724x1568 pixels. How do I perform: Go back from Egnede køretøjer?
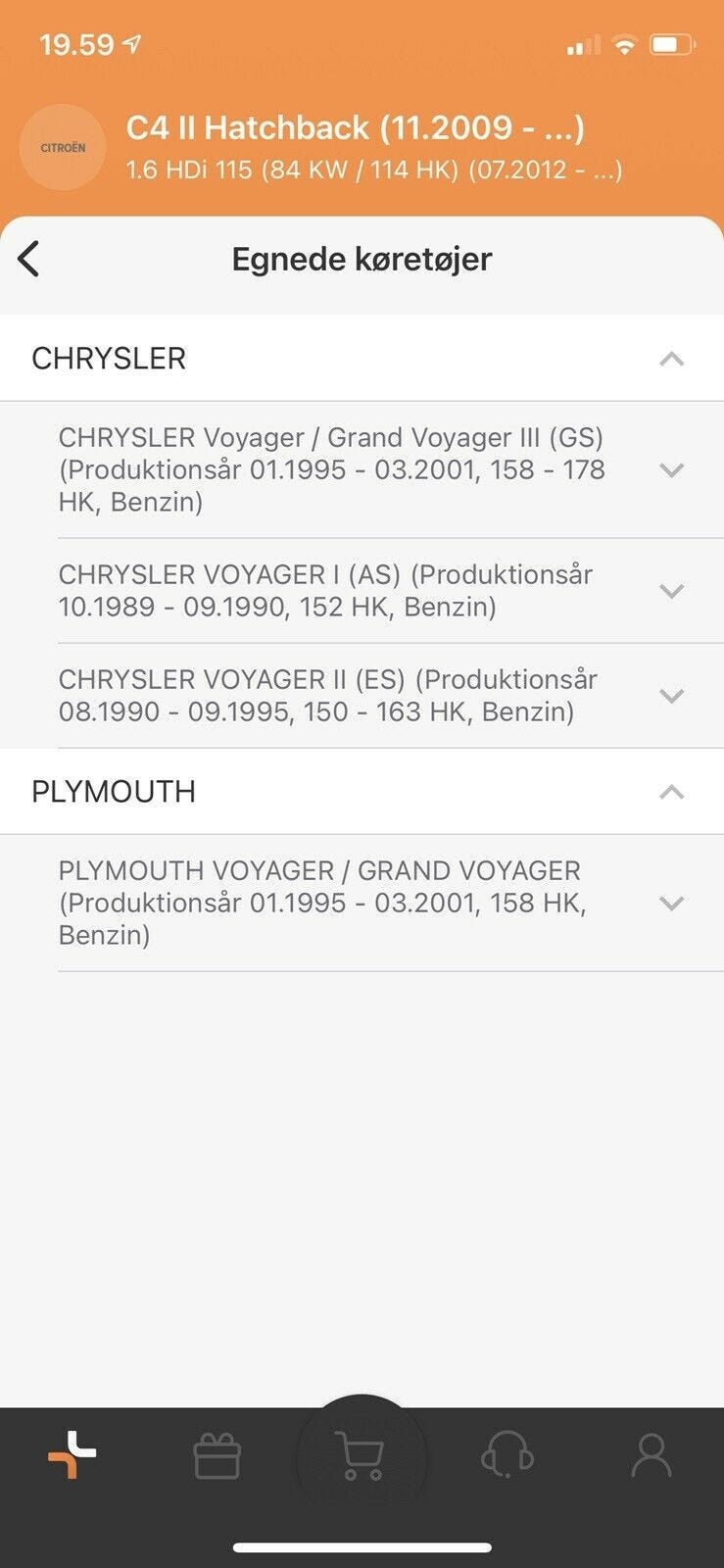pos(29,260)
